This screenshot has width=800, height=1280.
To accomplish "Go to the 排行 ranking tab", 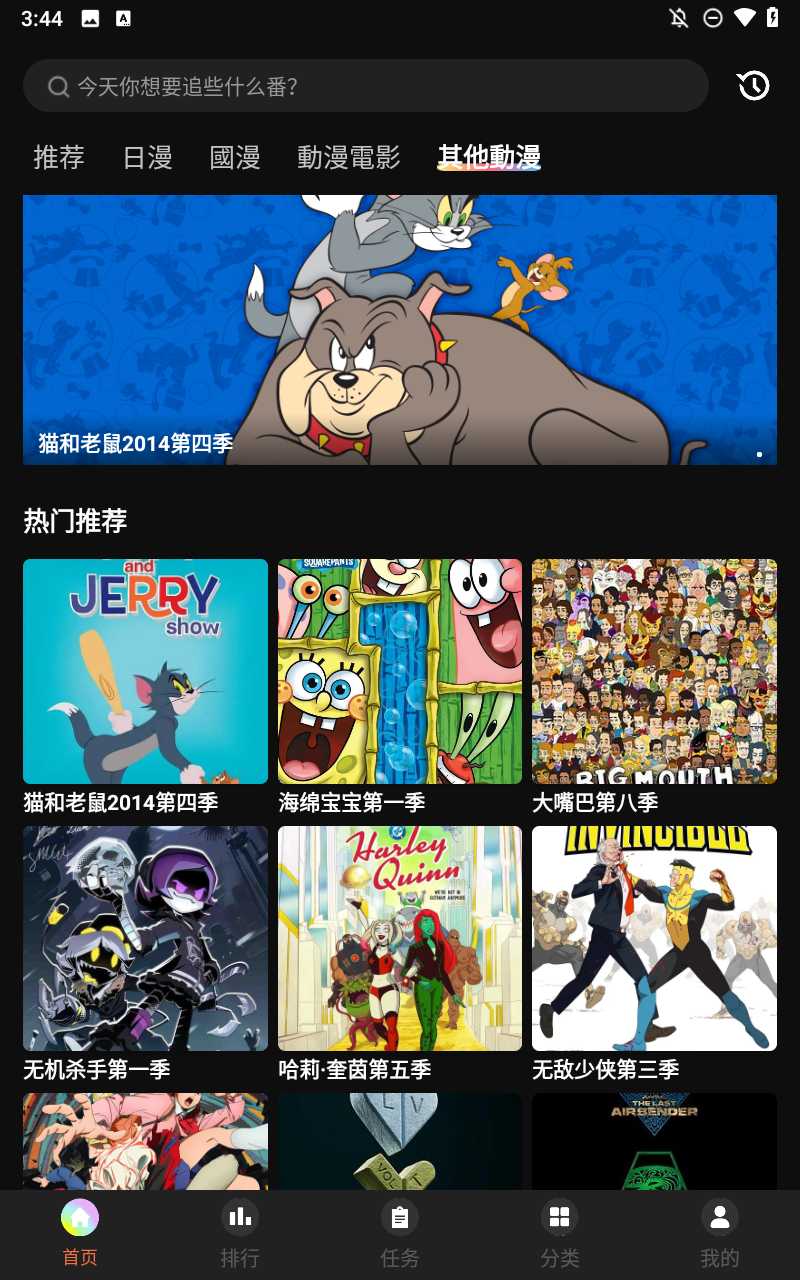I will (240, 1234).
